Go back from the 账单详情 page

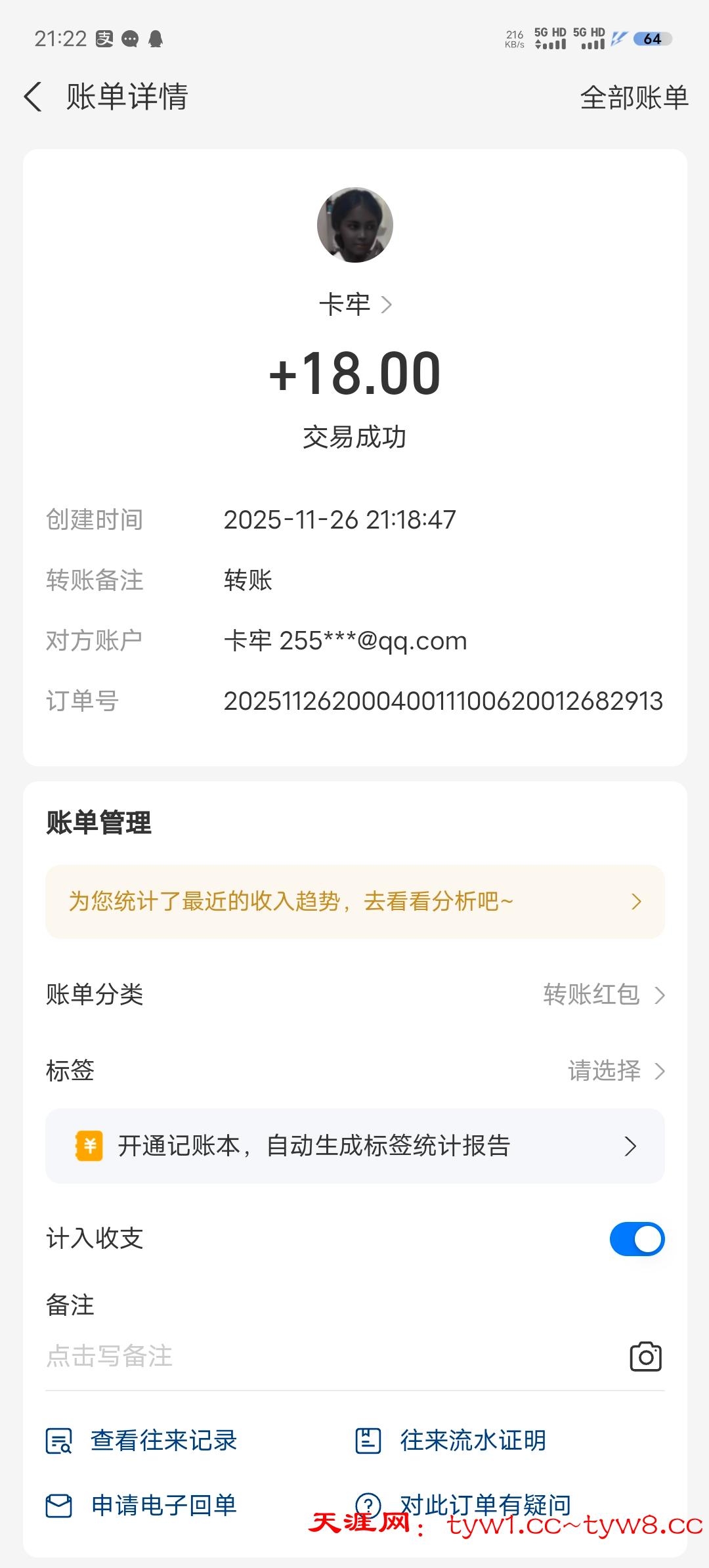pos(33,97)
